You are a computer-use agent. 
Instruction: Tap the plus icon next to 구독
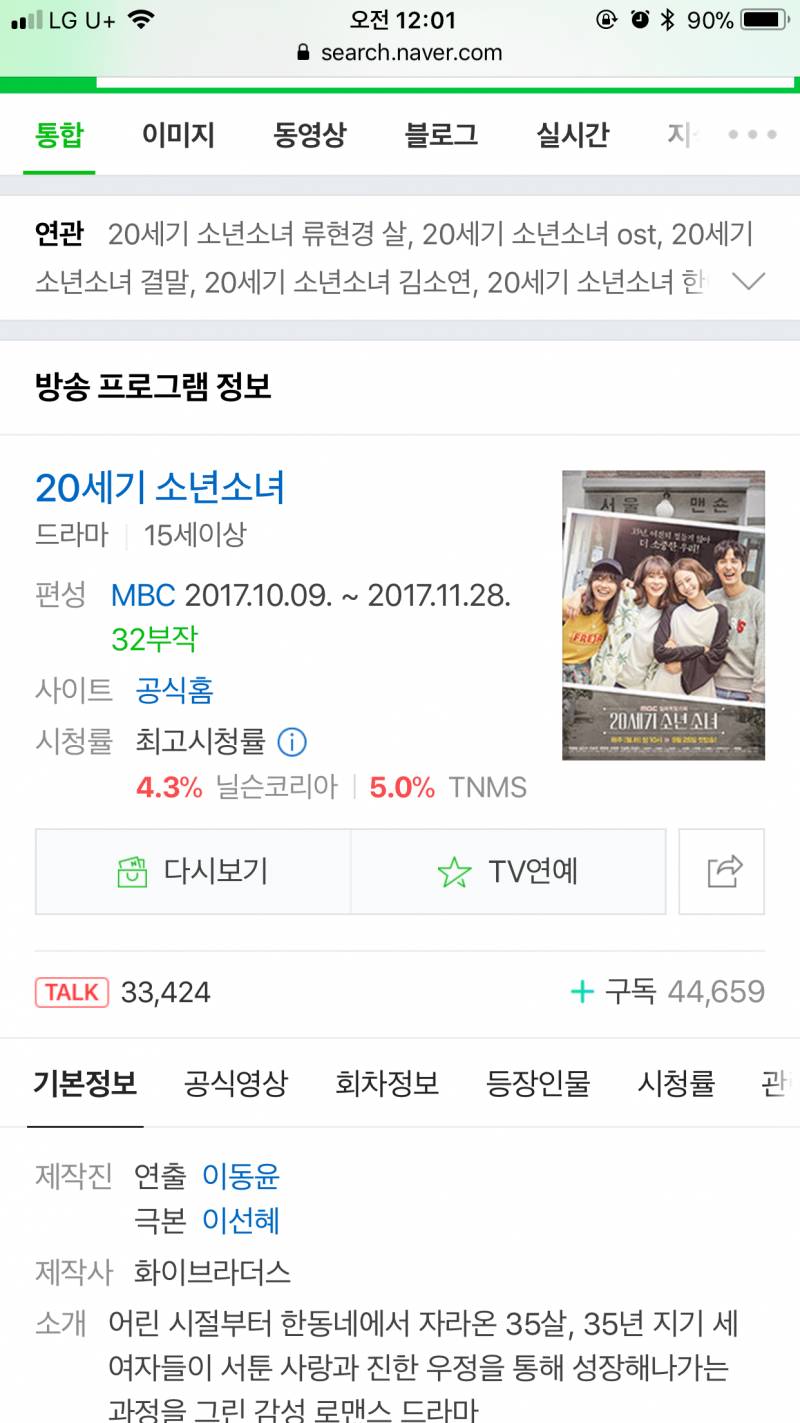click(x=583, y=992)
